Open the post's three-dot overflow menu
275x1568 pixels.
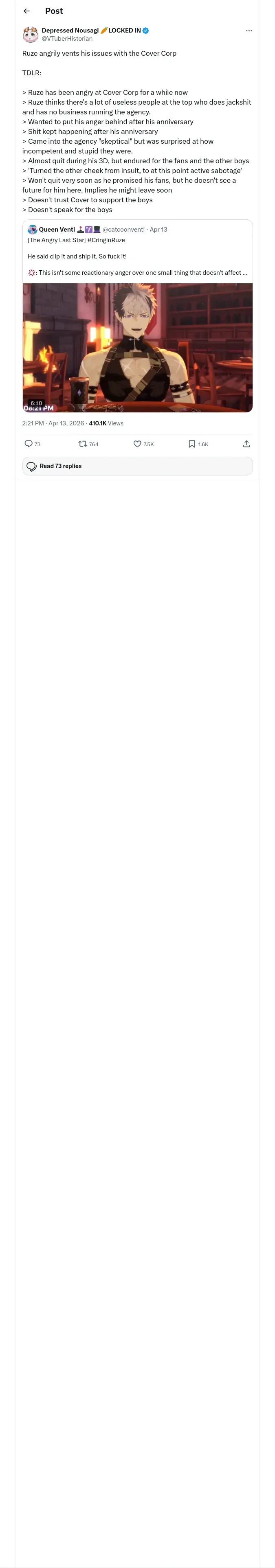click(x=249, y=31)
